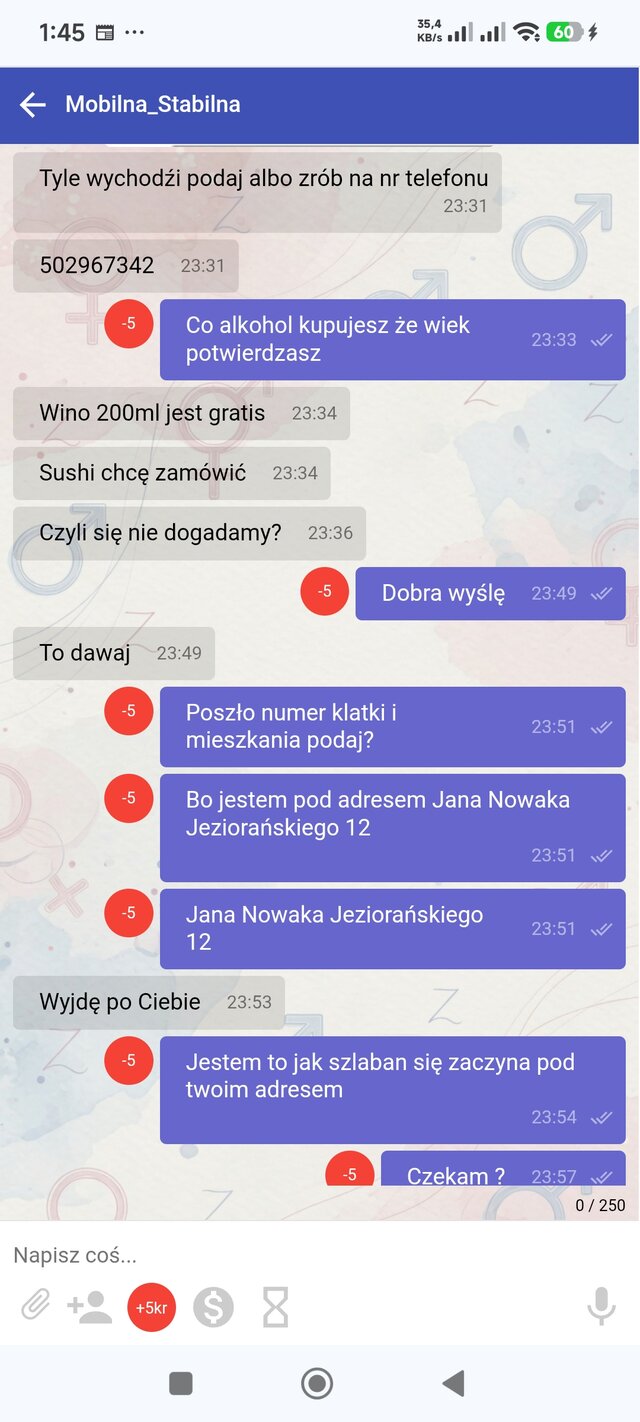Tap the system home button
The height and width of the screenshot is (1422, 640).
pos(317,1383)
